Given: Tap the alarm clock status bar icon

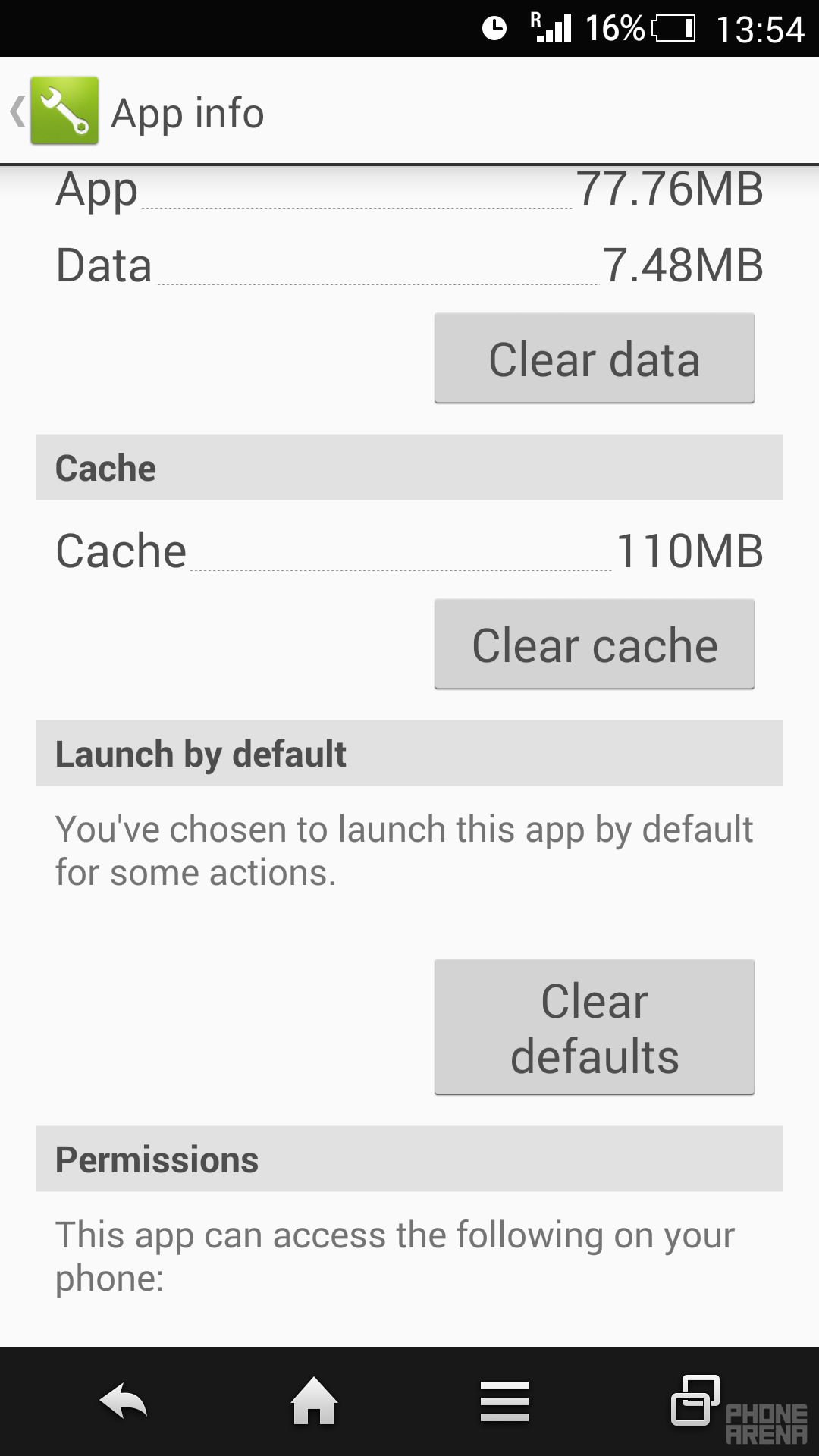Looking at the screenshot, I should pyautogui.click(x=494, y=28).
